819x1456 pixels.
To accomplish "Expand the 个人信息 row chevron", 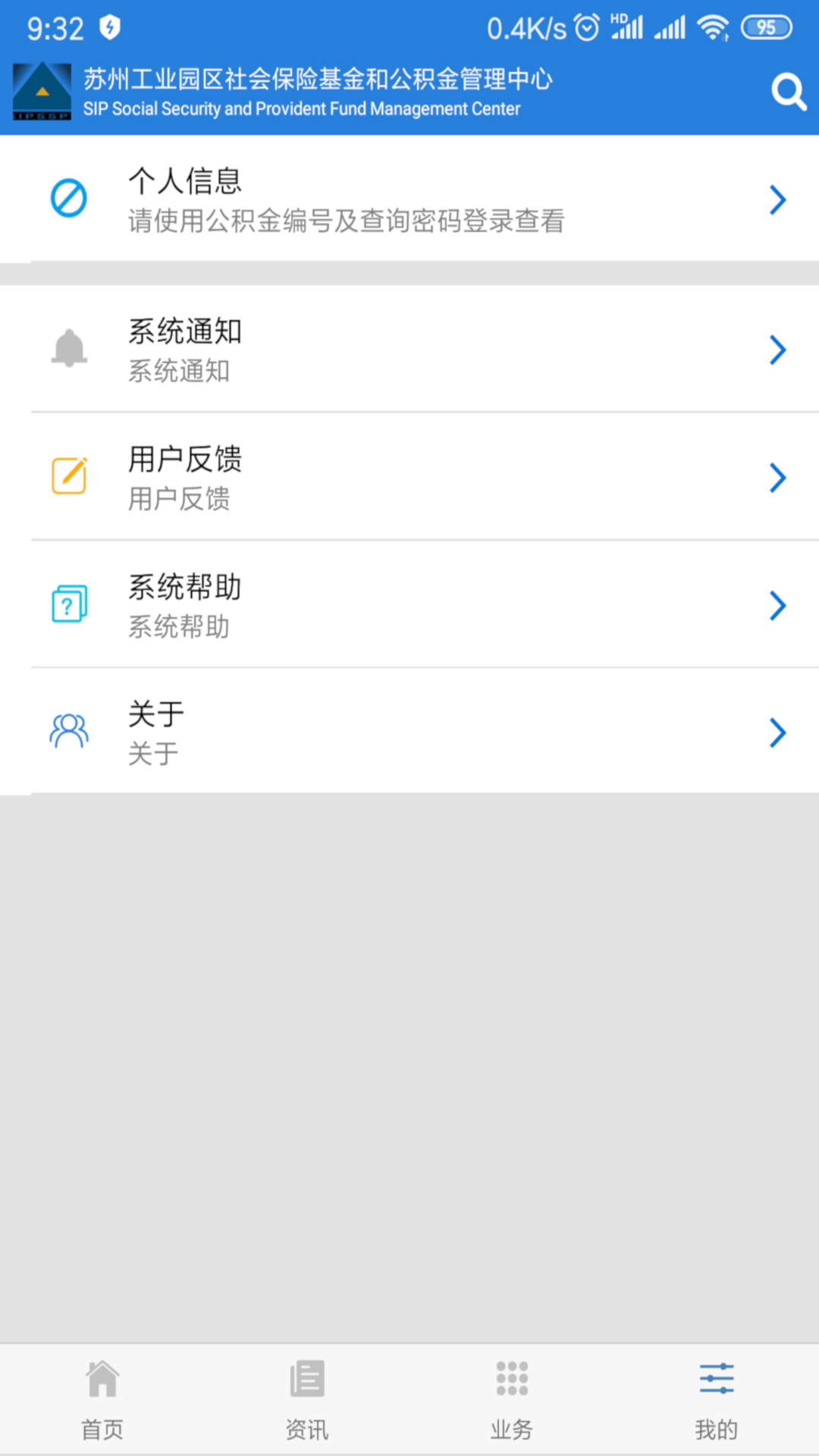I will [x=778, y=199].
